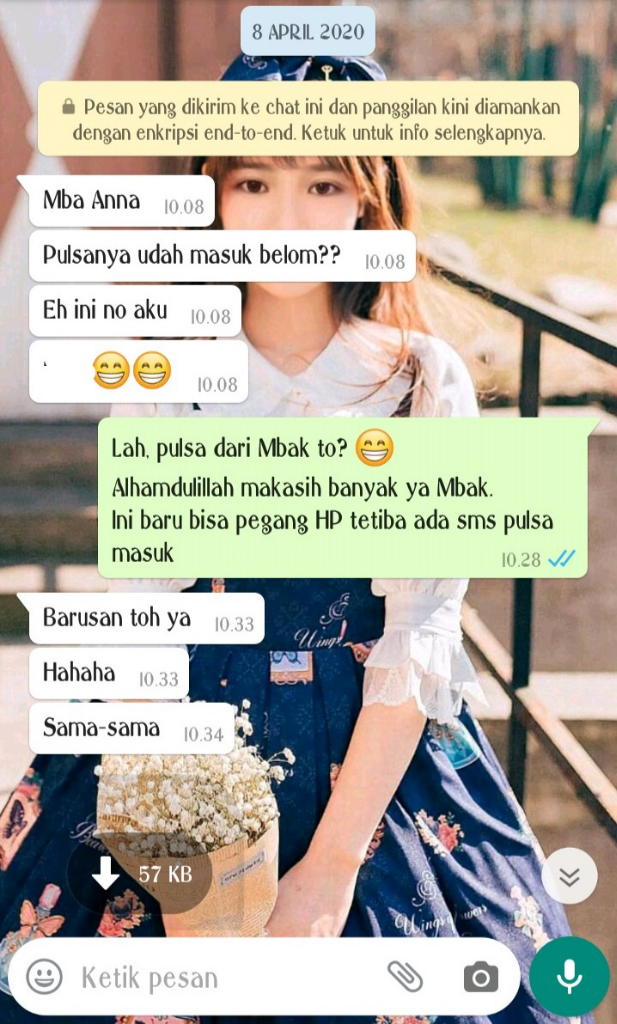Screen dimensions: 617x1024
Task: Download the 57 KB media file
Action: click(x=141, y=873)
